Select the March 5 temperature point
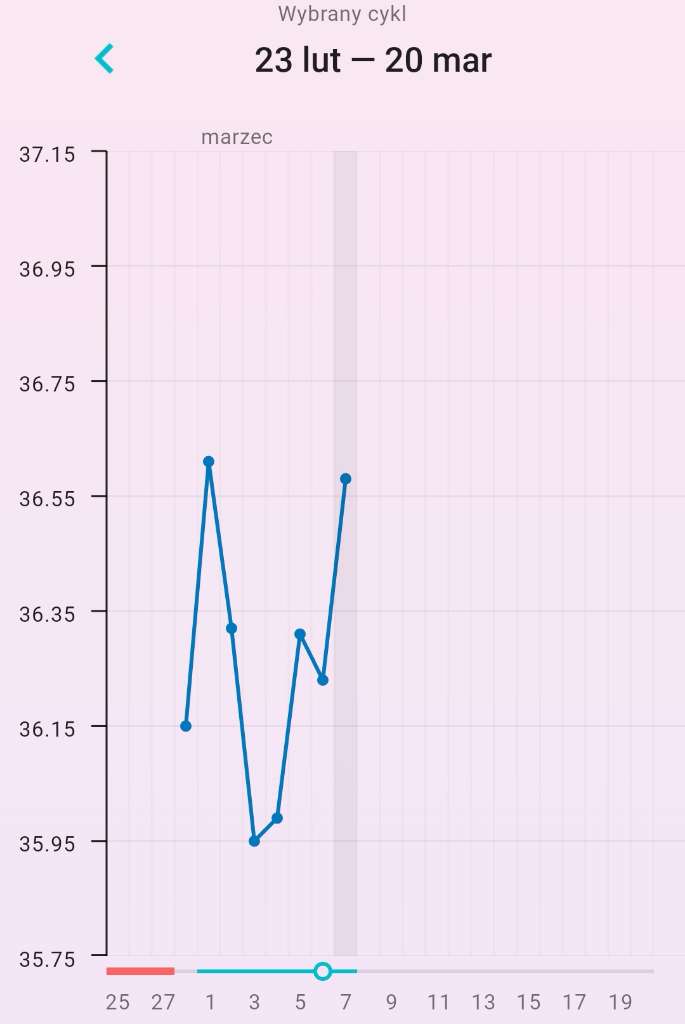This screenshot has height=1024, width=685. tap(300, 634)
